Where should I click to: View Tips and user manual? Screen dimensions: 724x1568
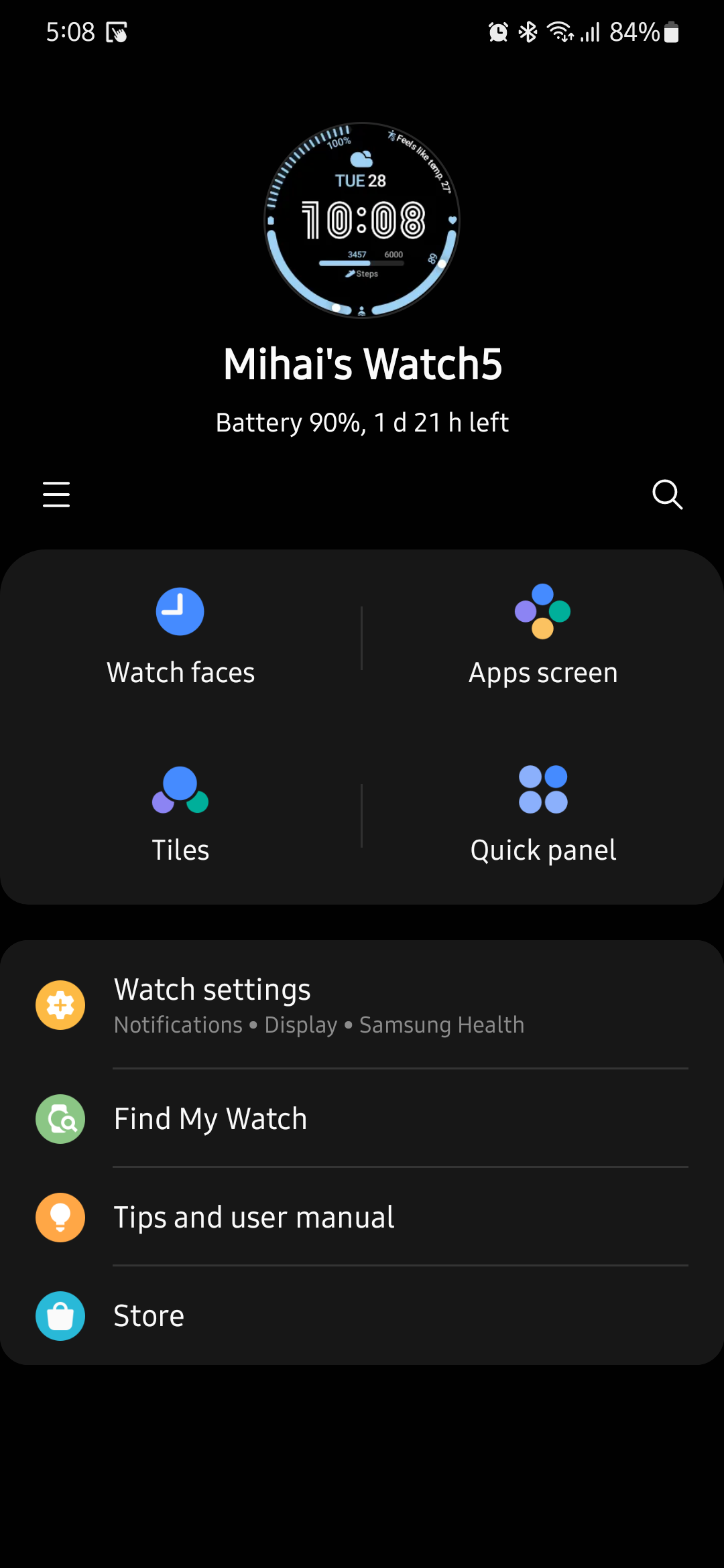pos(362,1217)
